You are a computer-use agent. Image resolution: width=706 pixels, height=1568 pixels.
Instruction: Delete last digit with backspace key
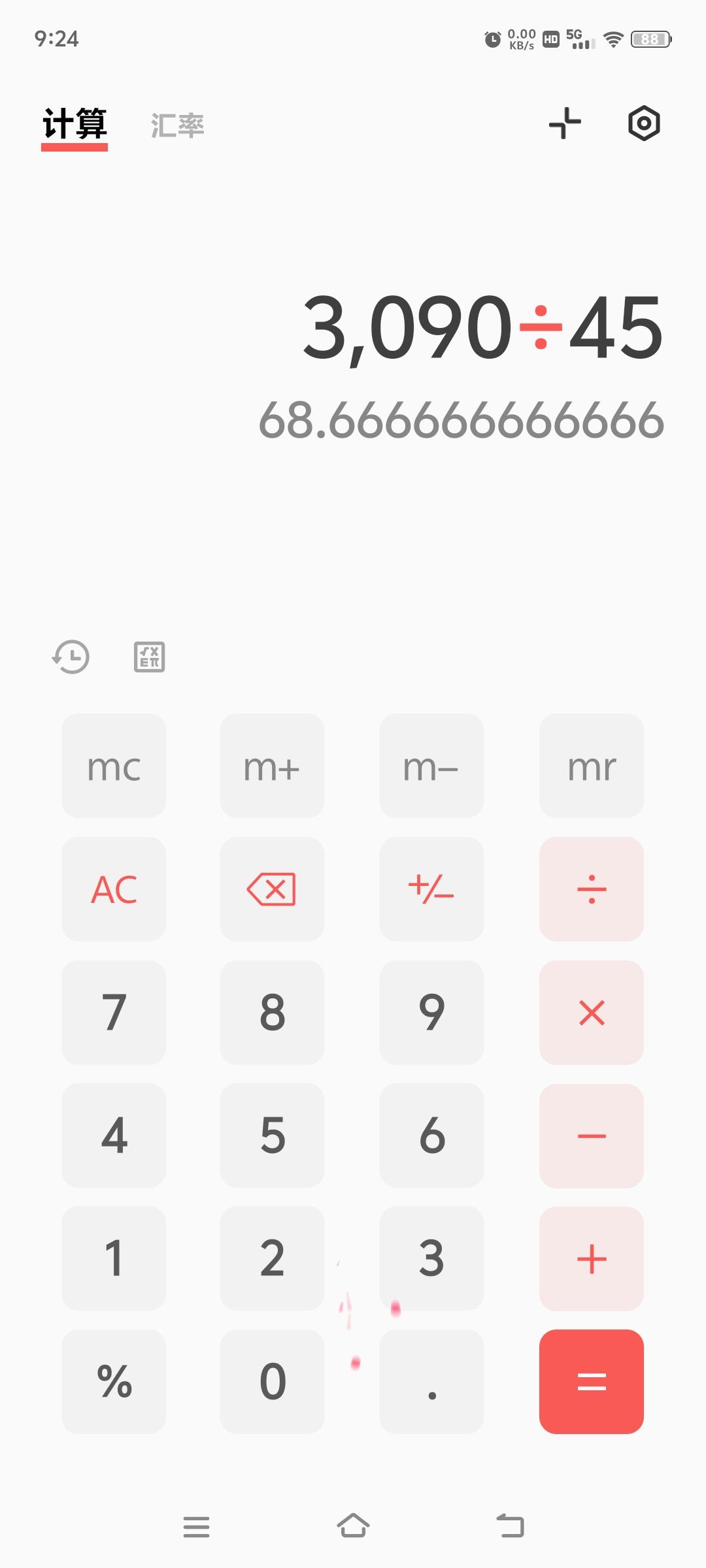click(x=272, y=889)
